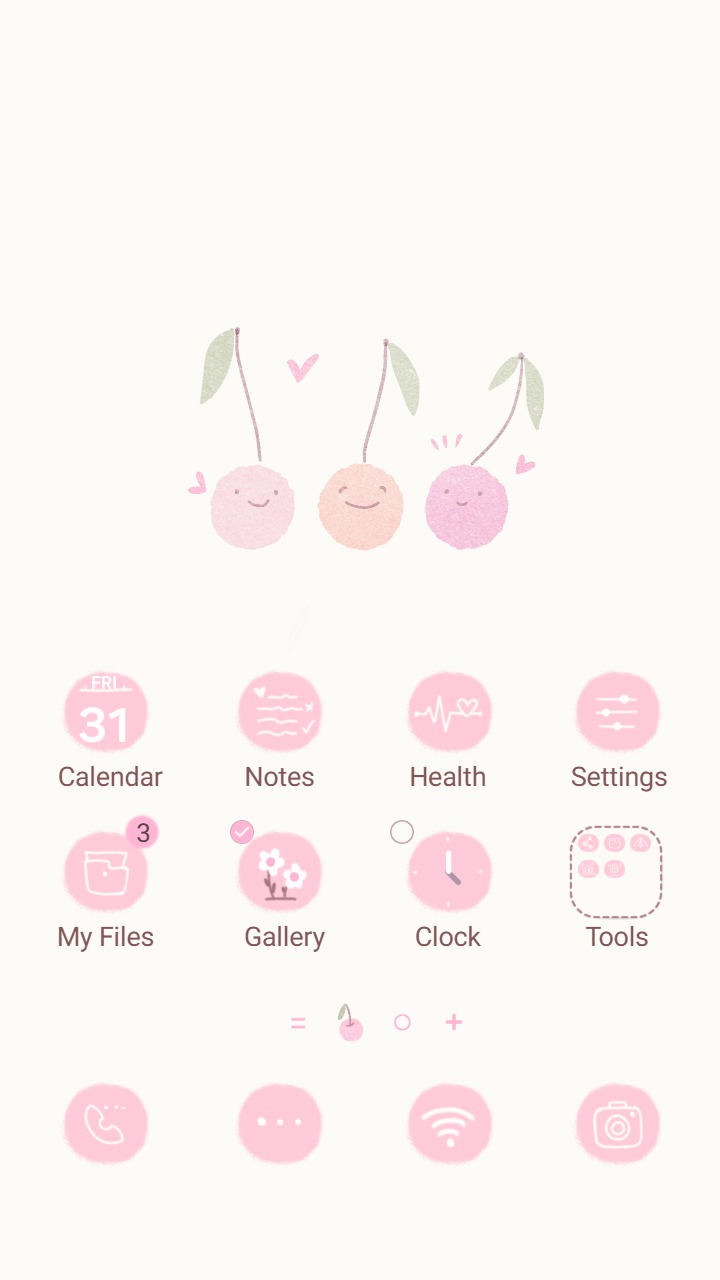Screen dimensions: 720x1280
Task: Select the empty circle above the Clock icon
Action: click(402, 831)
